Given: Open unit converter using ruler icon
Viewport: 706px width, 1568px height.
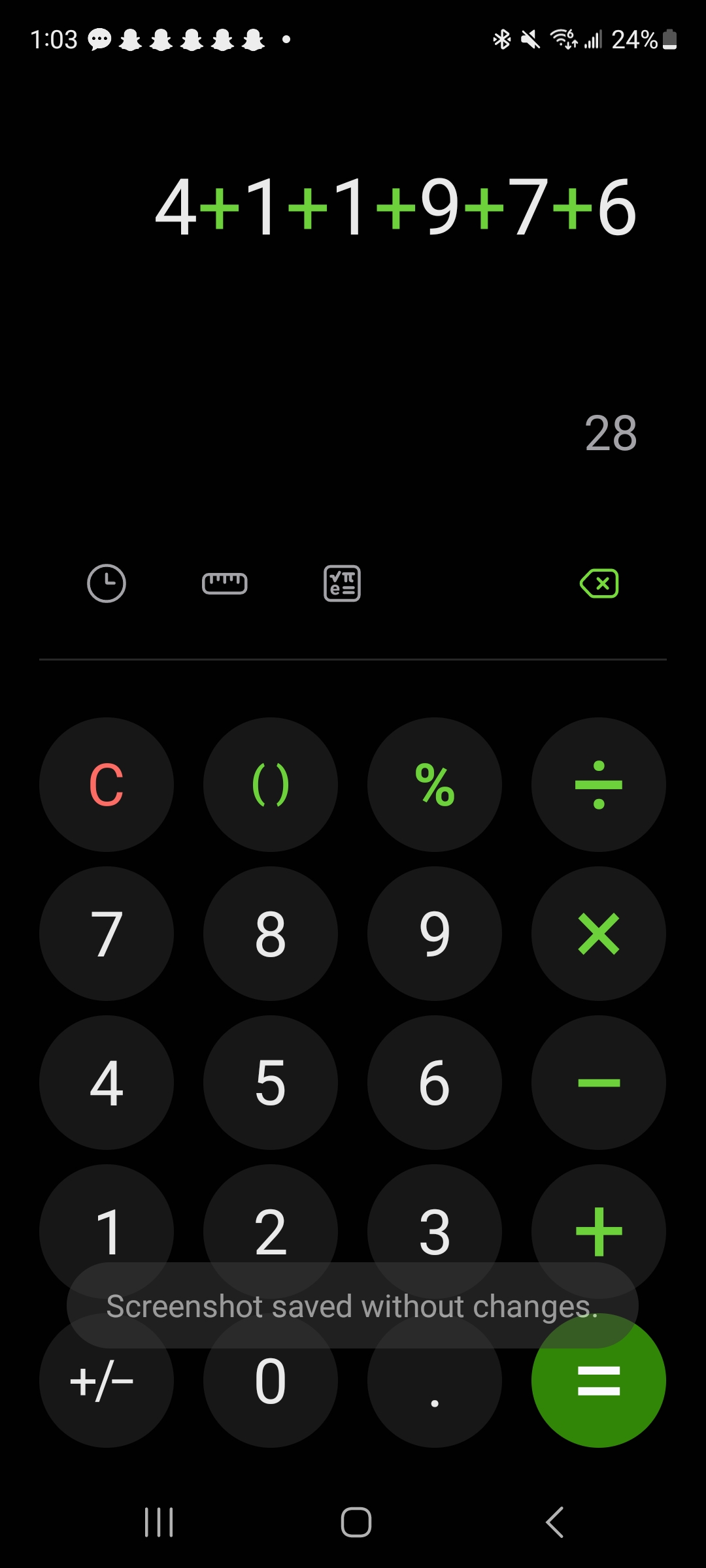Looking at the screenshot, I should 226,583.
